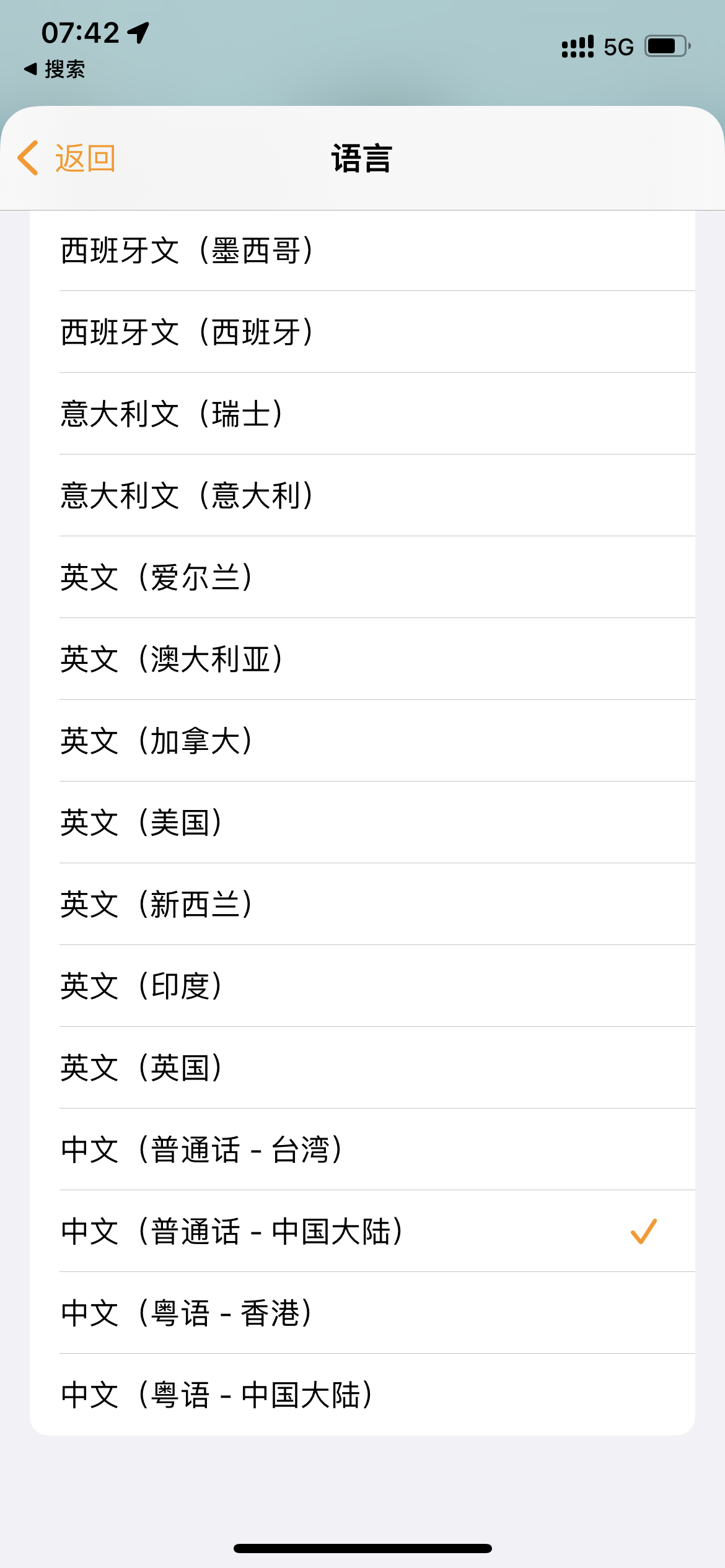The height and width of the screenshot is (1568, 725).
Task: Select 英文（爱尔兰）
Action: click(x=362, y=577)
